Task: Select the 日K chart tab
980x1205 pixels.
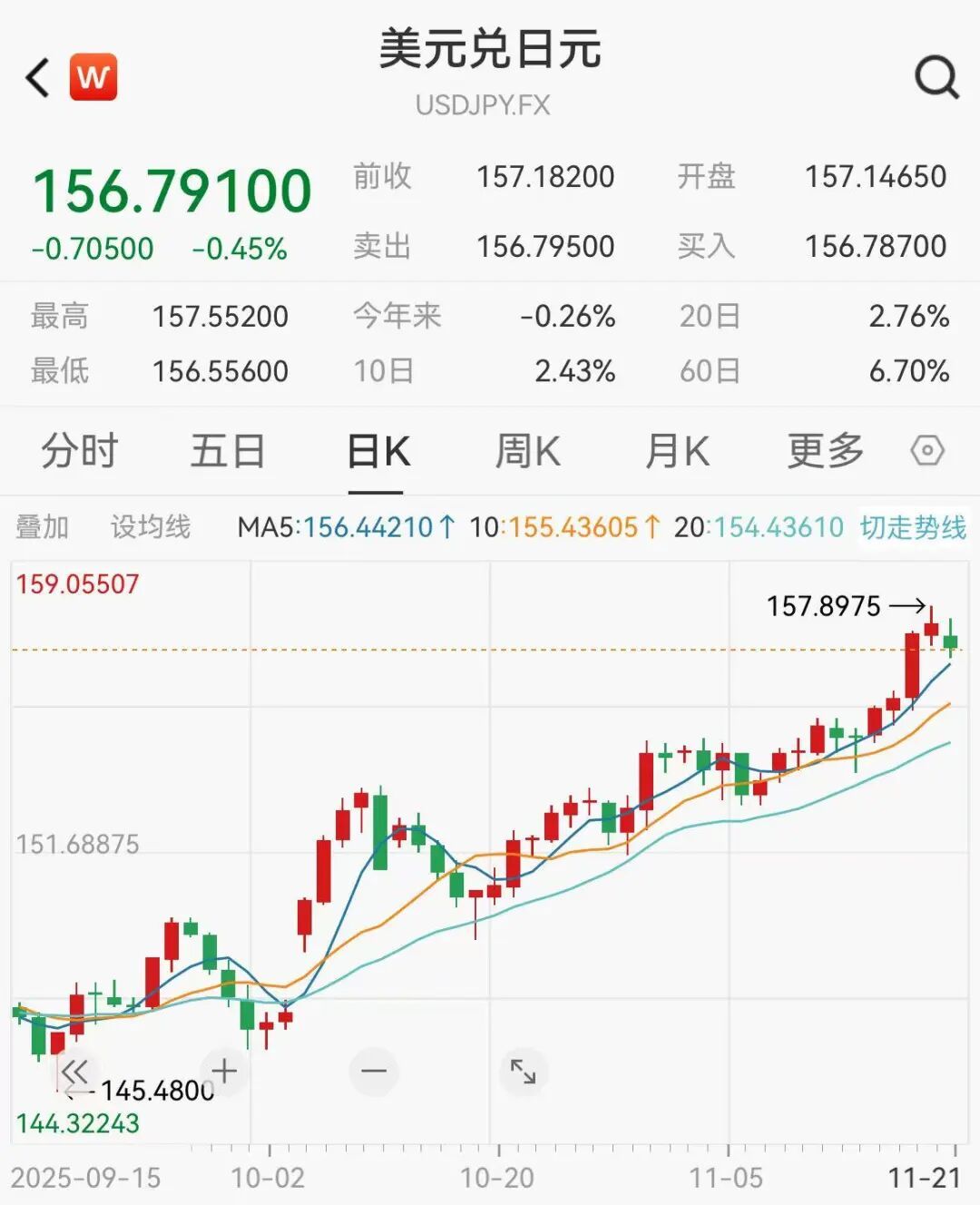Action: 377,451
